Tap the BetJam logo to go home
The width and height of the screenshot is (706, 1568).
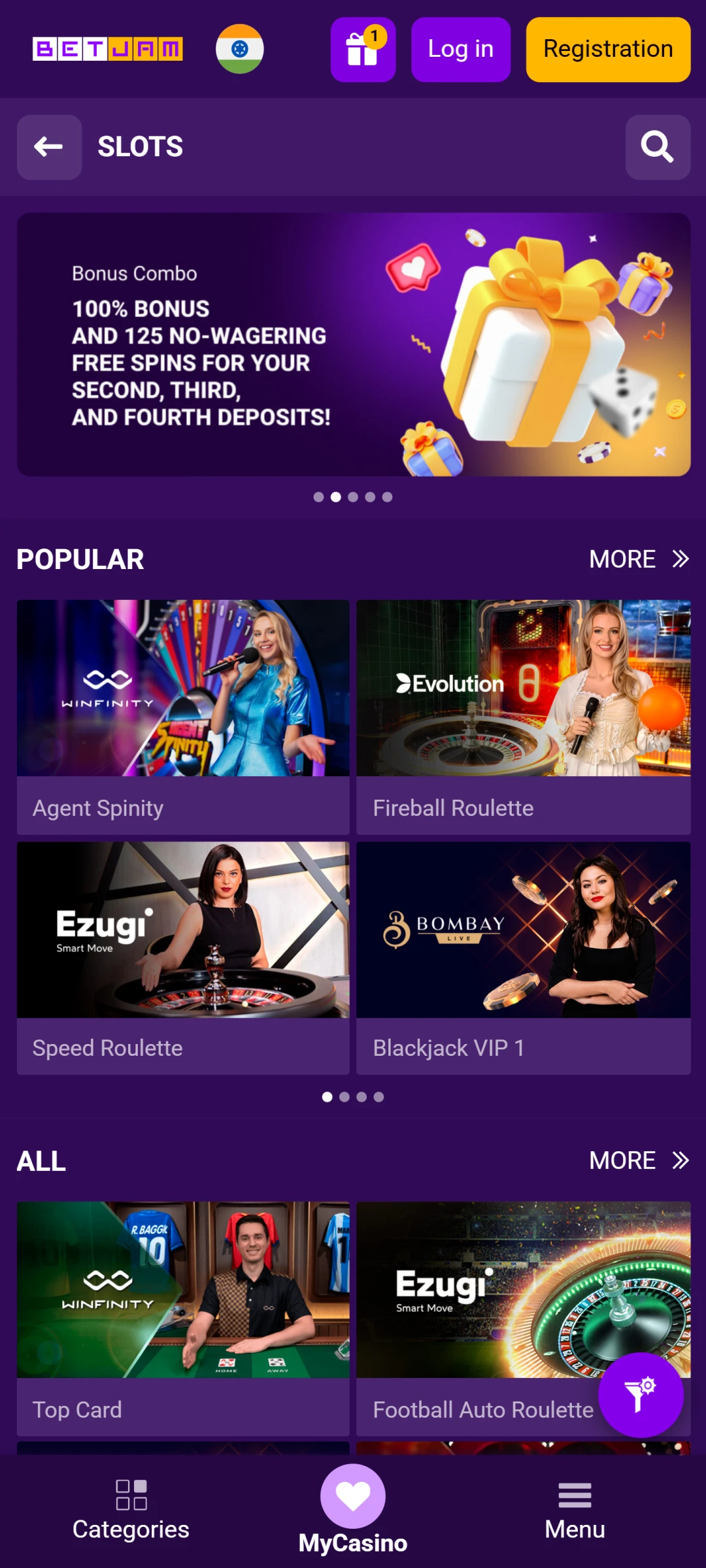[x=108, y=49]
